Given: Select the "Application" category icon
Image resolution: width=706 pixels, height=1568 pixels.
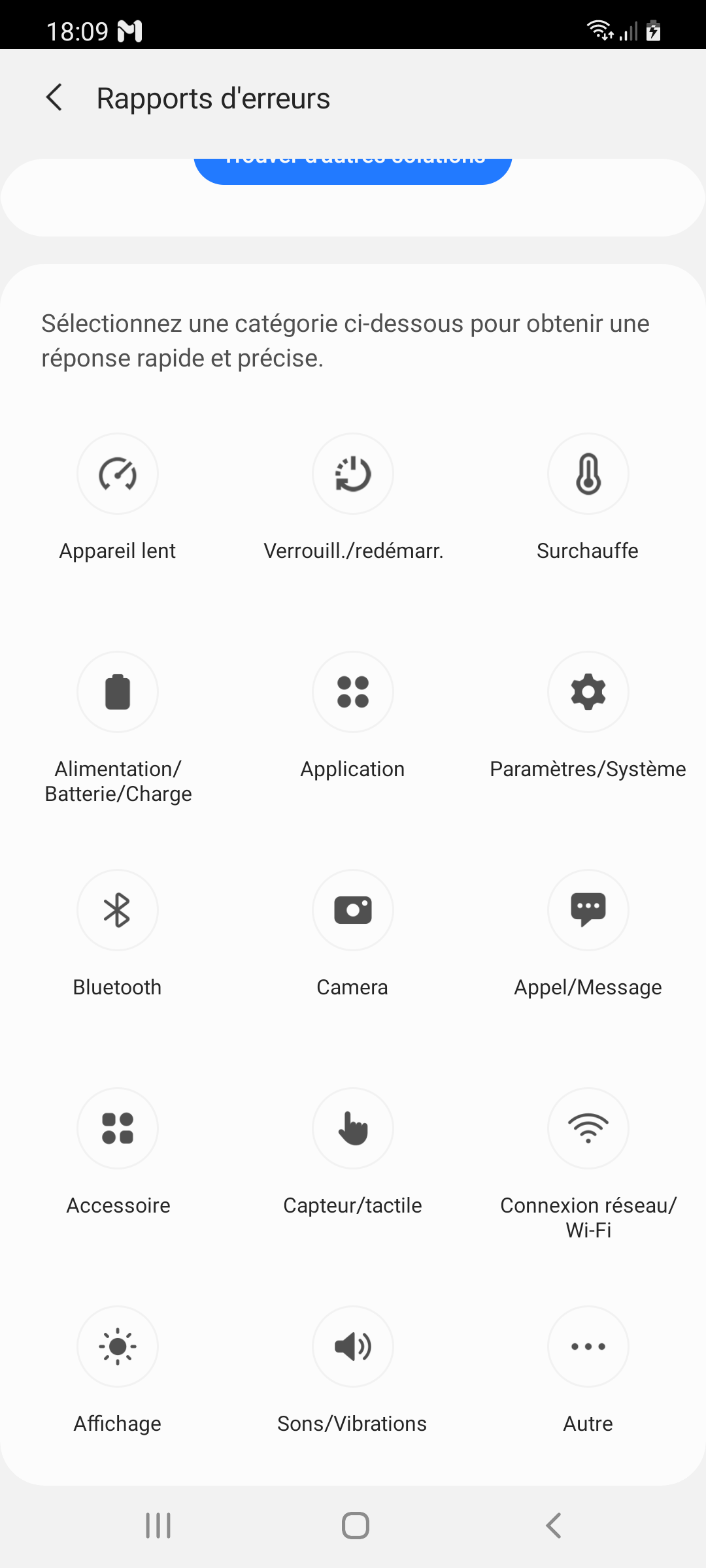Looking at the screenshot, I should [x=353, y=692].
